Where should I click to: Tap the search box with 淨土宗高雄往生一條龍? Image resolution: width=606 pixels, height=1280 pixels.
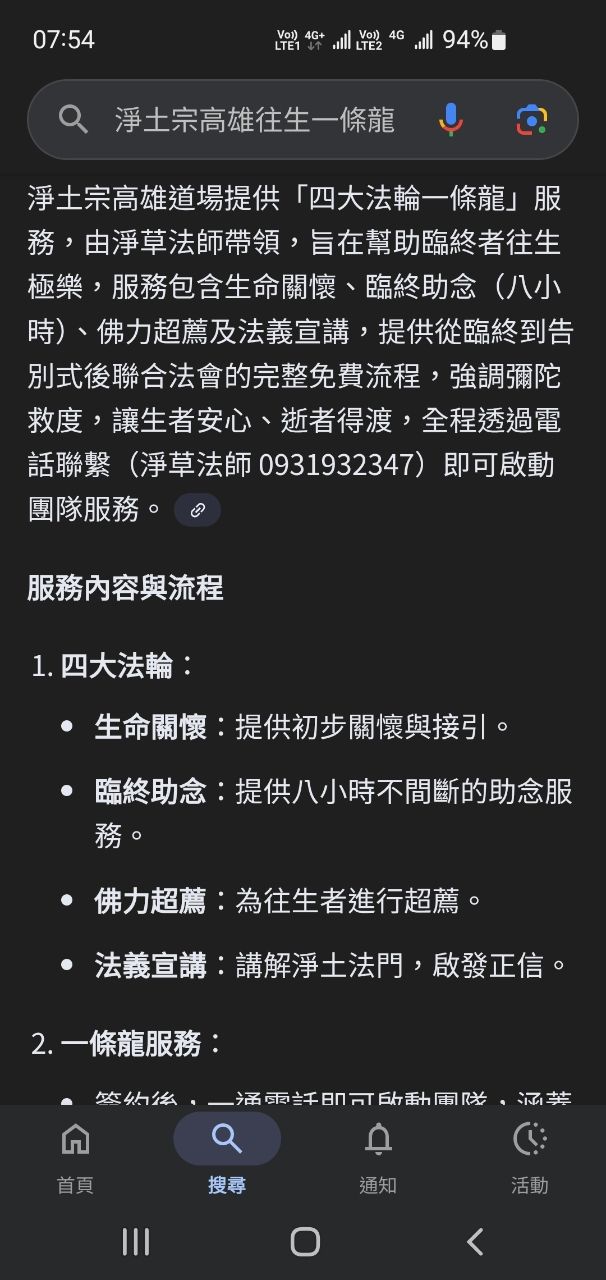click(x=255, y=120)
